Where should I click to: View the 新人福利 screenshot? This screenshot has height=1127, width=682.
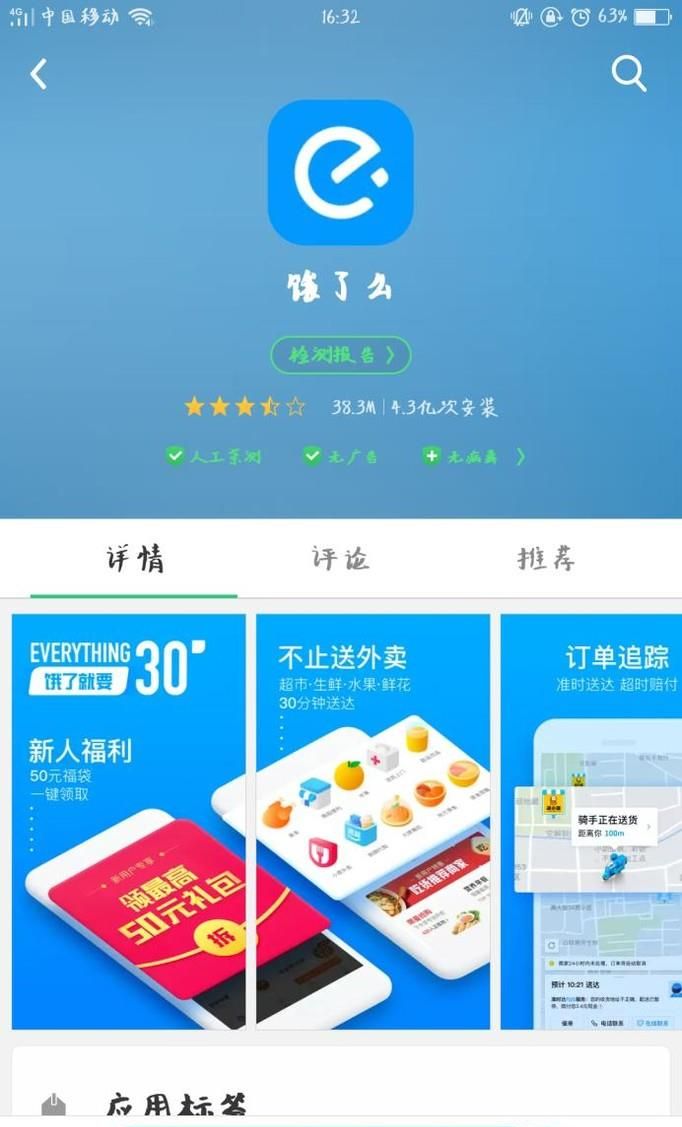click(128, 821)
